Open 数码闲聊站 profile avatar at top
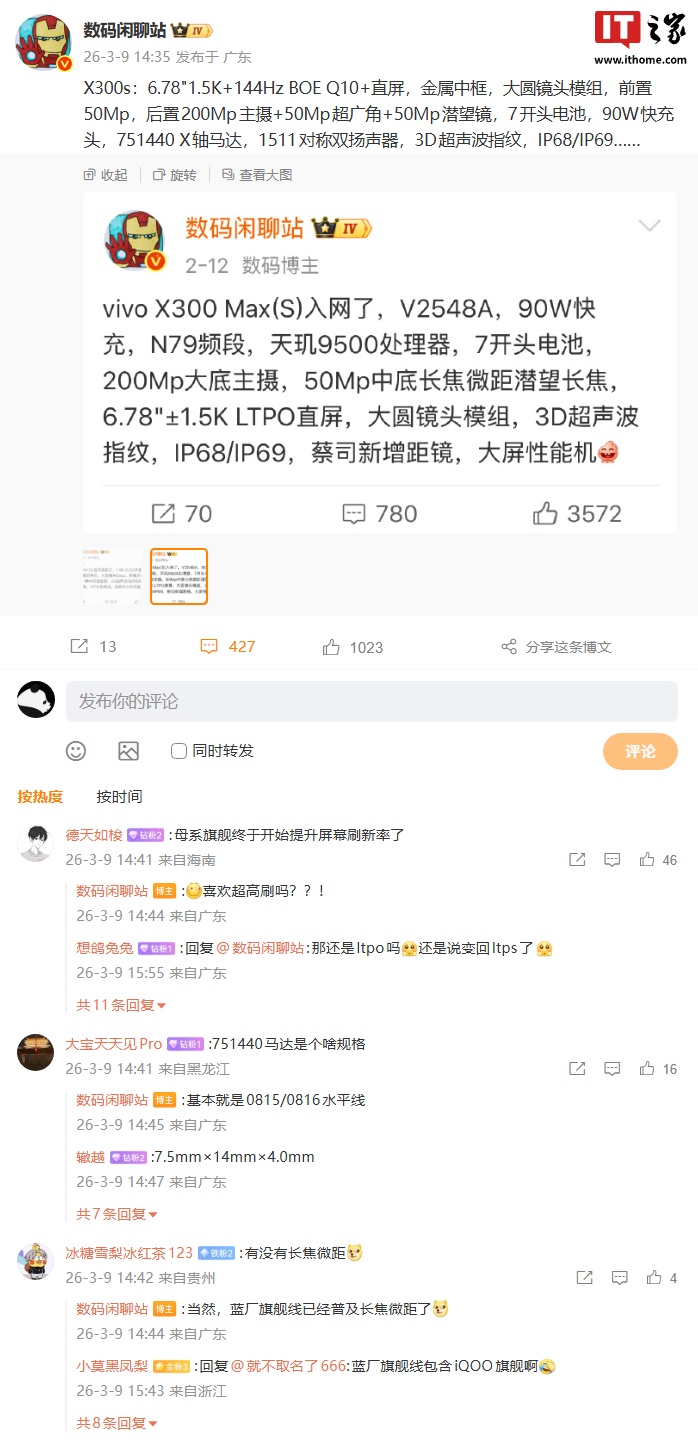This screenshot has height=1443, width=698. coord(43,42)
